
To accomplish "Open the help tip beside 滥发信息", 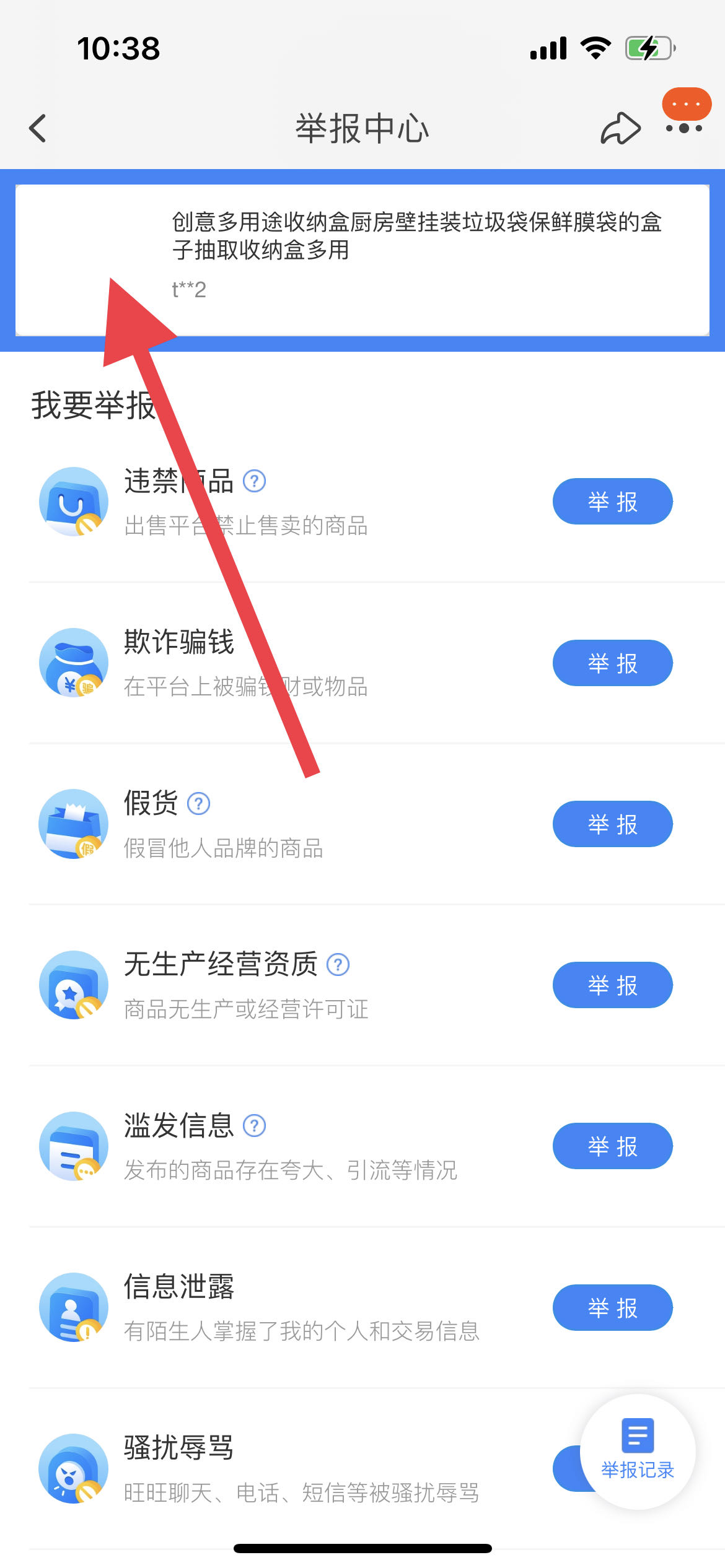I will (x=255, y=1125).
